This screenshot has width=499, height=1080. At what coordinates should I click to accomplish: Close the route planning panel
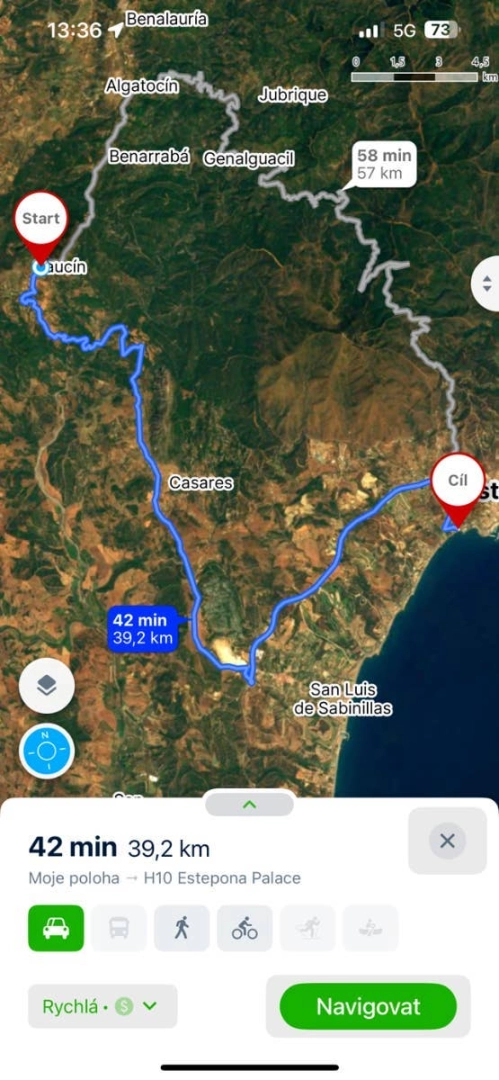(447, 840)
